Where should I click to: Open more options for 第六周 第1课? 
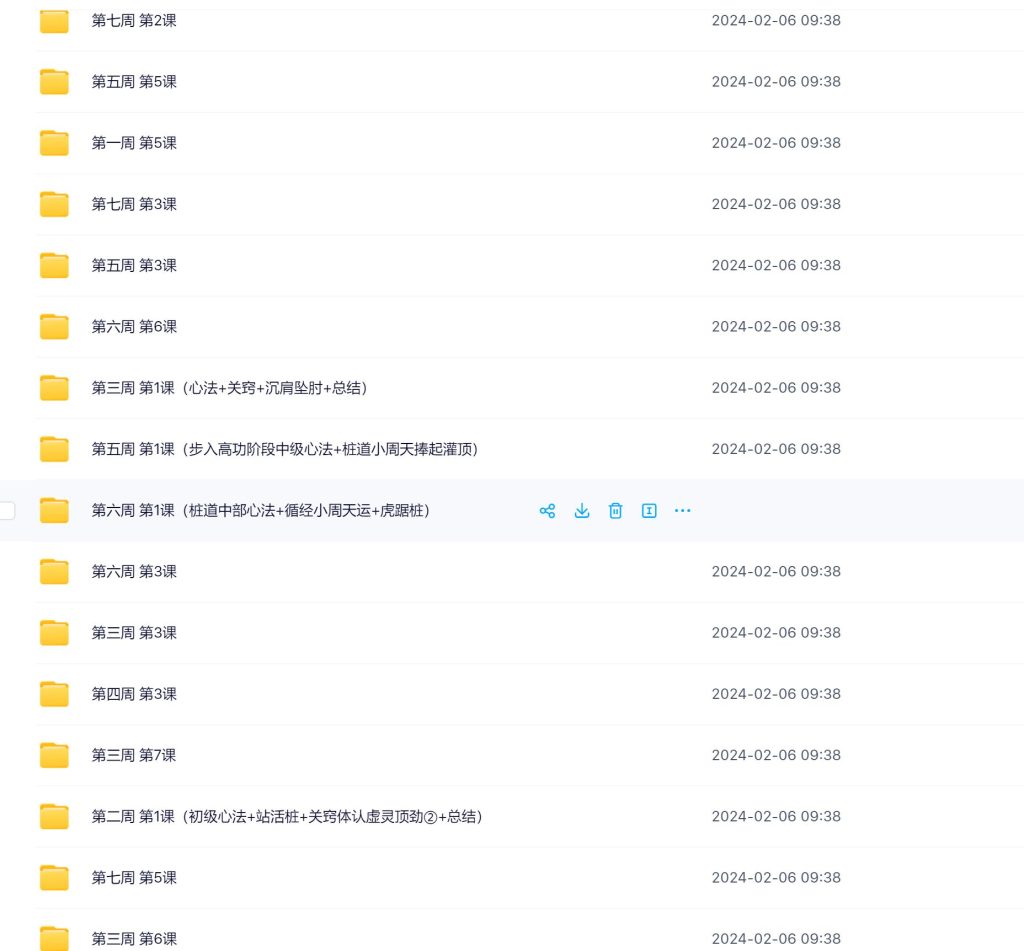[x=683, y=511]
